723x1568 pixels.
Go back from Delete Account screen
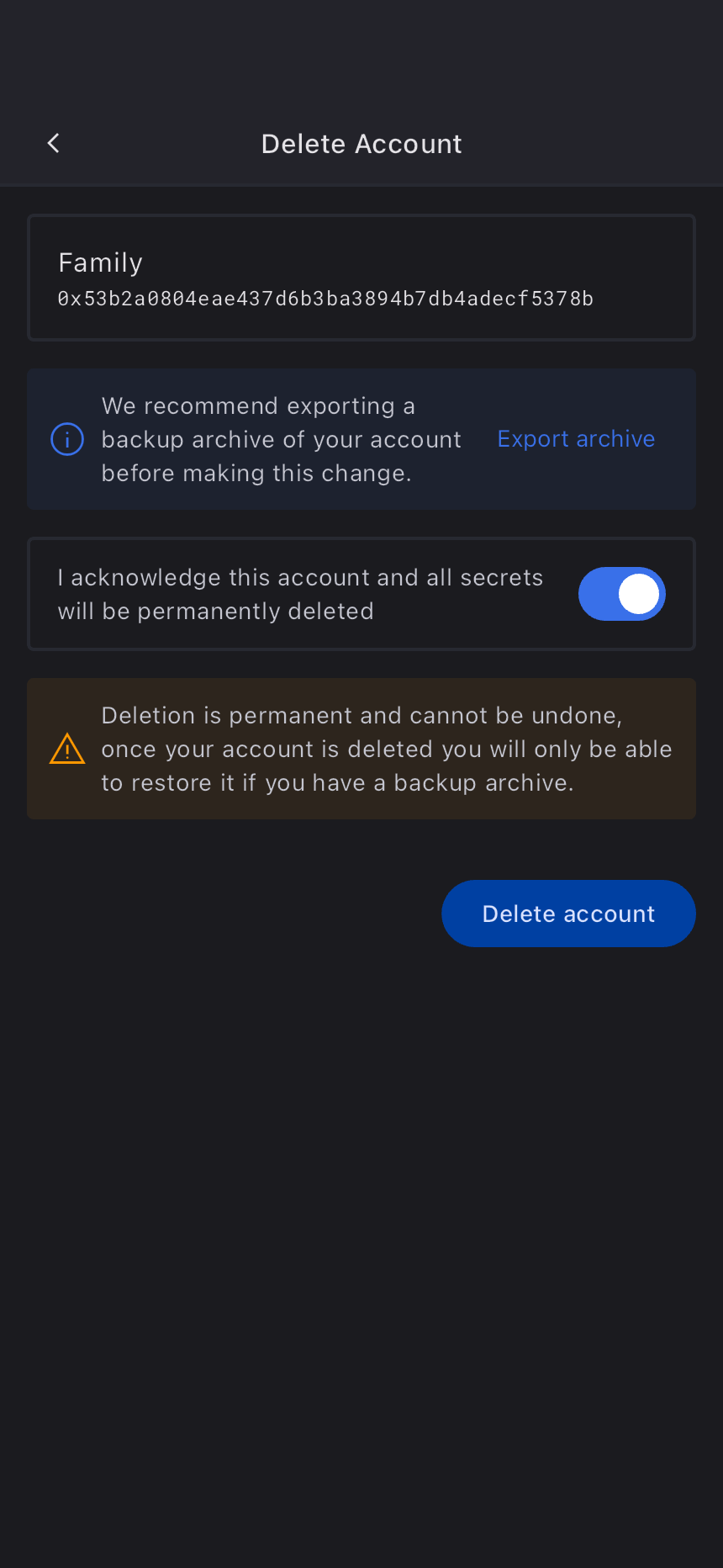point(54,144)
